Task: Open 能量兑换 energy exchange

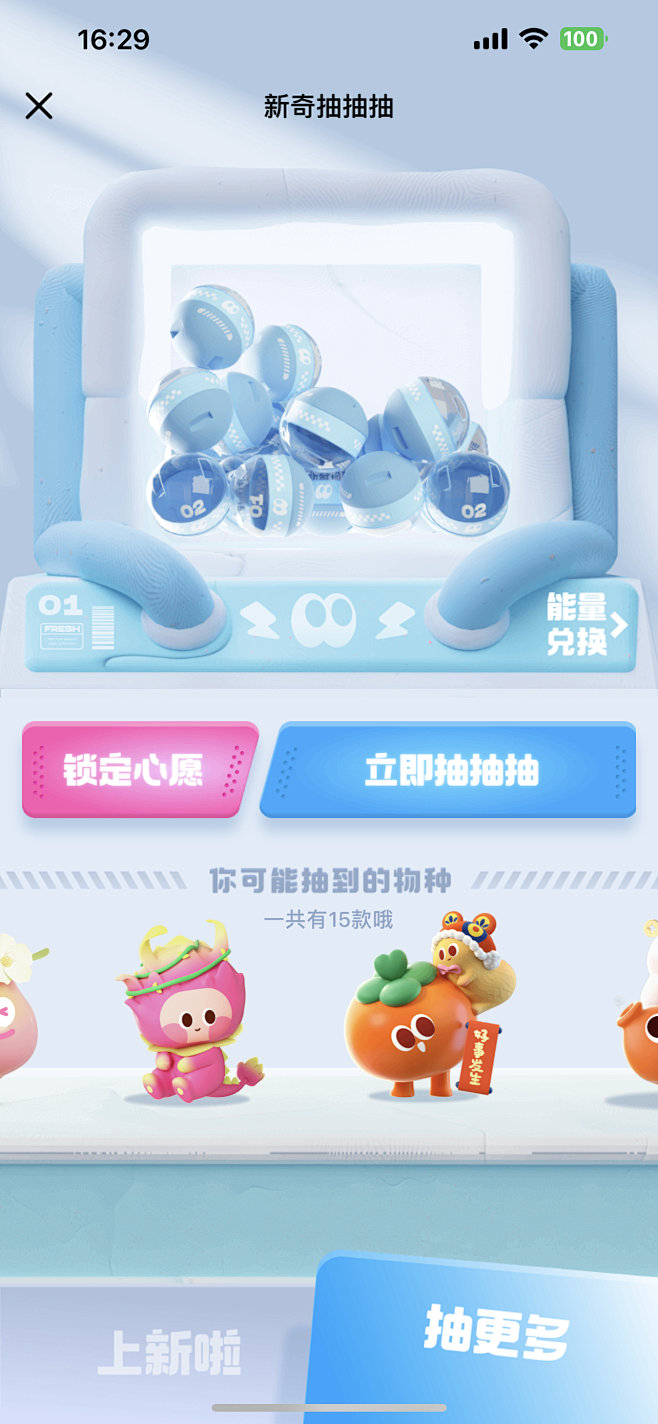Action: click(588, 625)
